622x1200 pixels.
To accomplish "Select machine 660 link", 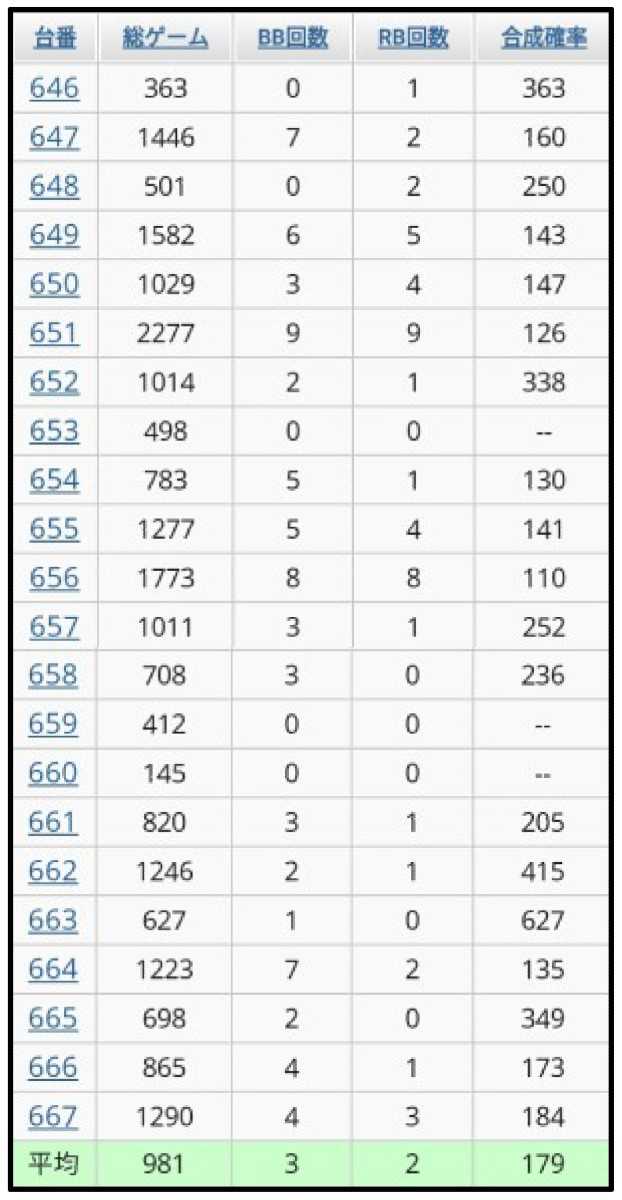I will pyautogui.click(x=54, y=773).
